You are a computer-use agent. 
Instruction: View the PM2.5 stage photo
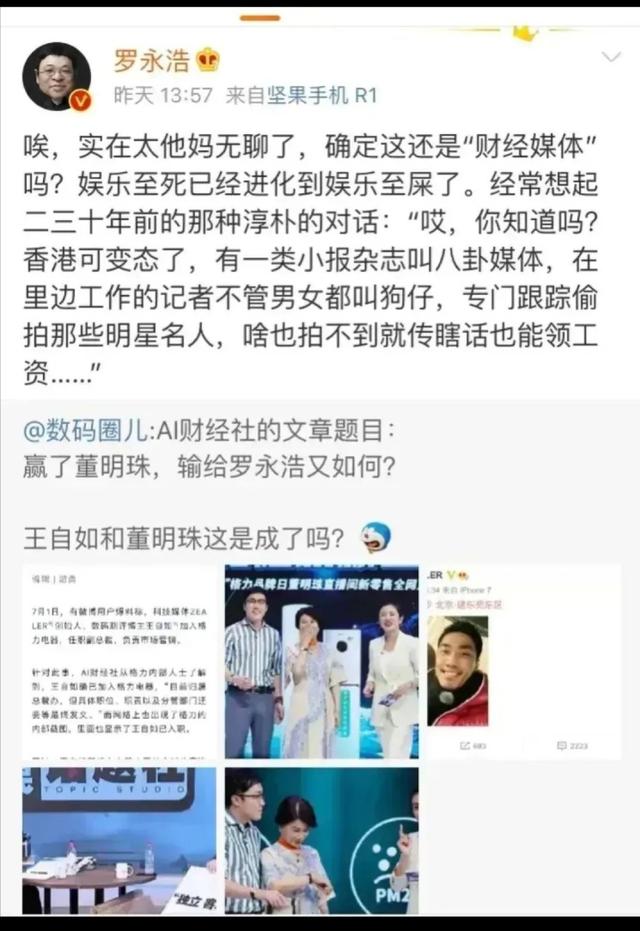point(321,840)
